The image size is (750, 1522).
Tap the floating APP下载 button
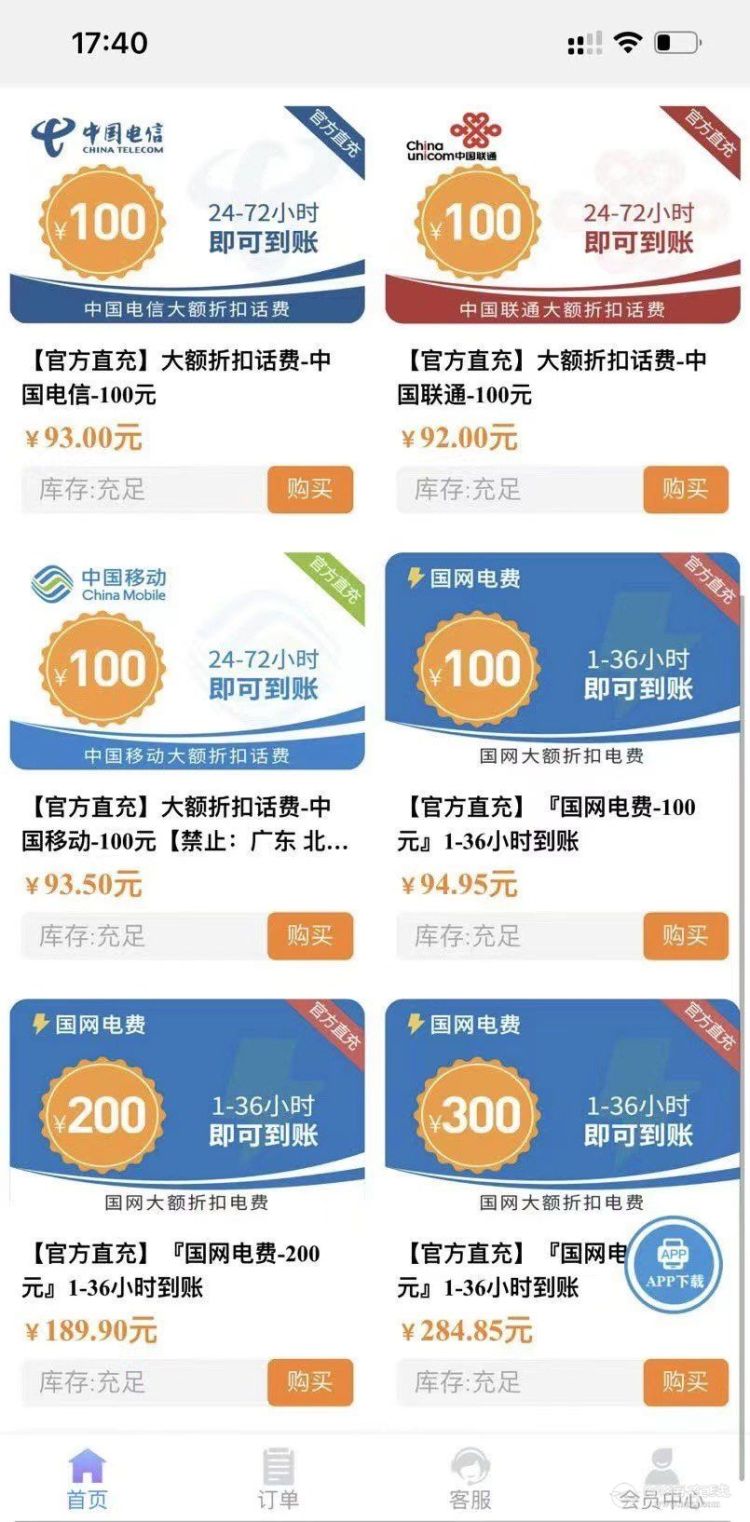pos(674,1265)
